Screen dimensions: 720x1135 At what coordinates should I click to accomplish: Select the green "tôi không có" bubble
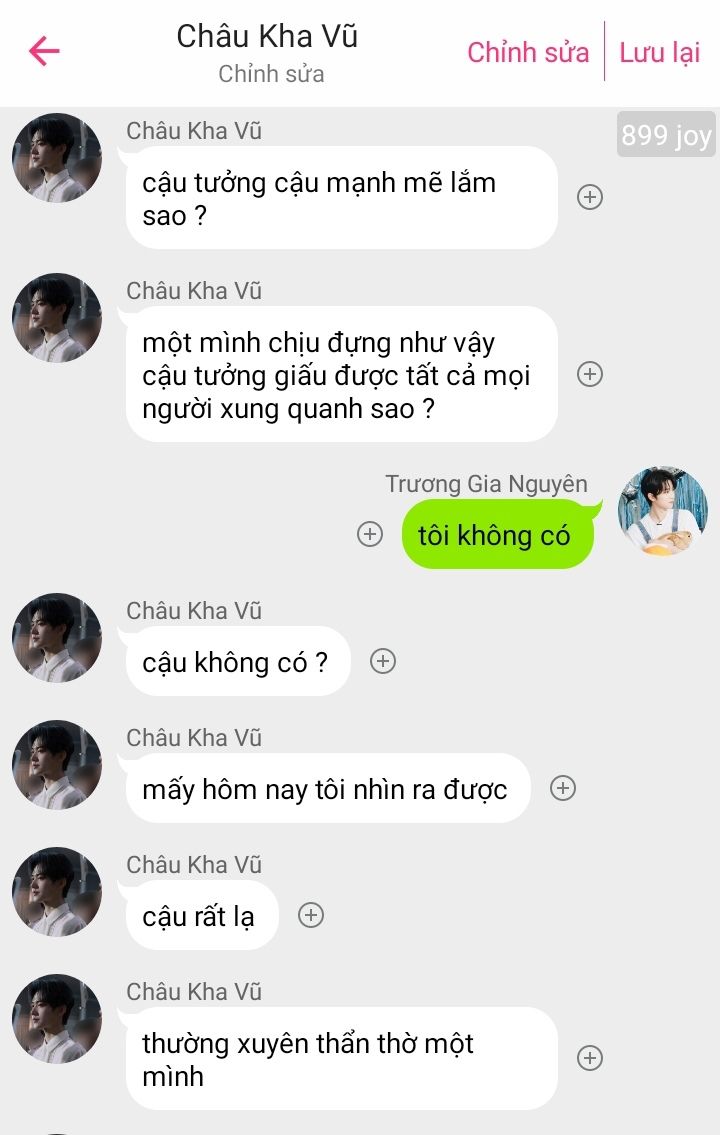[497, 535]
